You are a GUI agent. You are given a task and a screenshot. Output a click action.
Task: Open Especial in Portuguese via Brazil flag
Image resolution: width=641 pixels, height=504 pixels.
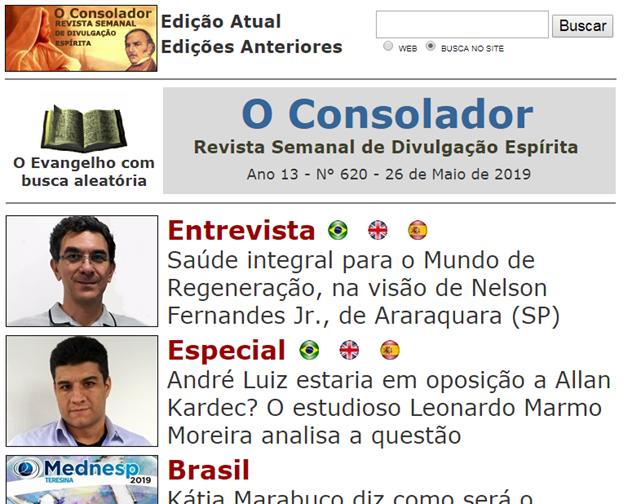(309, 350)
